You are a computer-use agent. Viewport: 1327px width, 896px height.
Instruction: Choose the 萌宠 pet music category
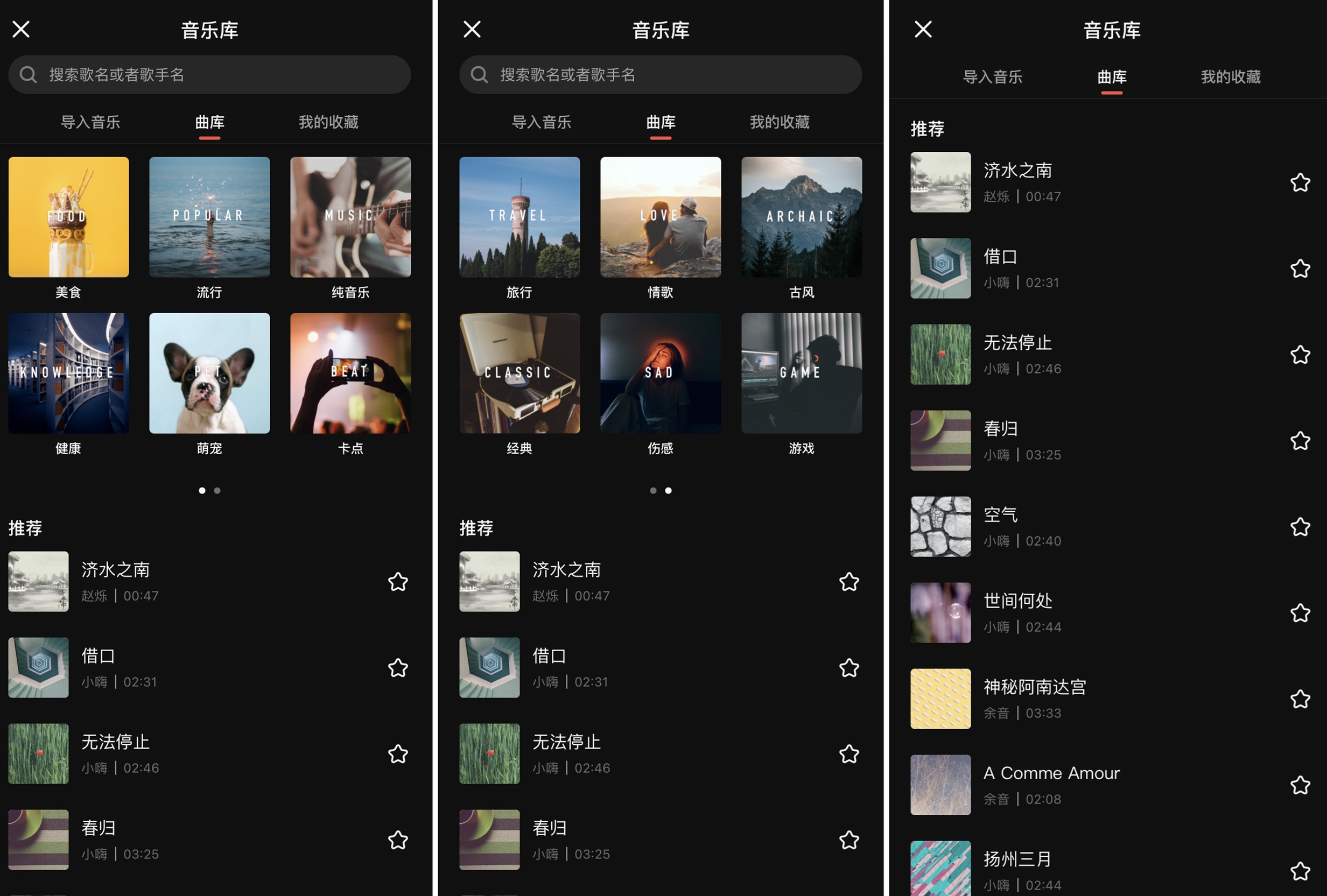tap(209, 373)
